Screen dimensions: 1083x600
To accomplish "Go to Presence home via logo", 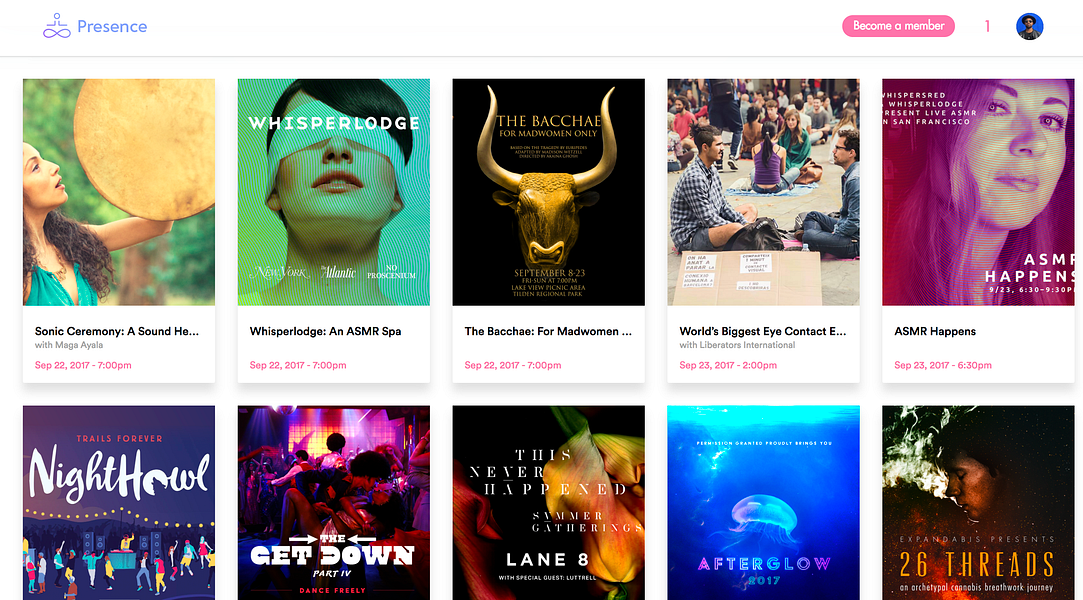I will coord(95,27).
